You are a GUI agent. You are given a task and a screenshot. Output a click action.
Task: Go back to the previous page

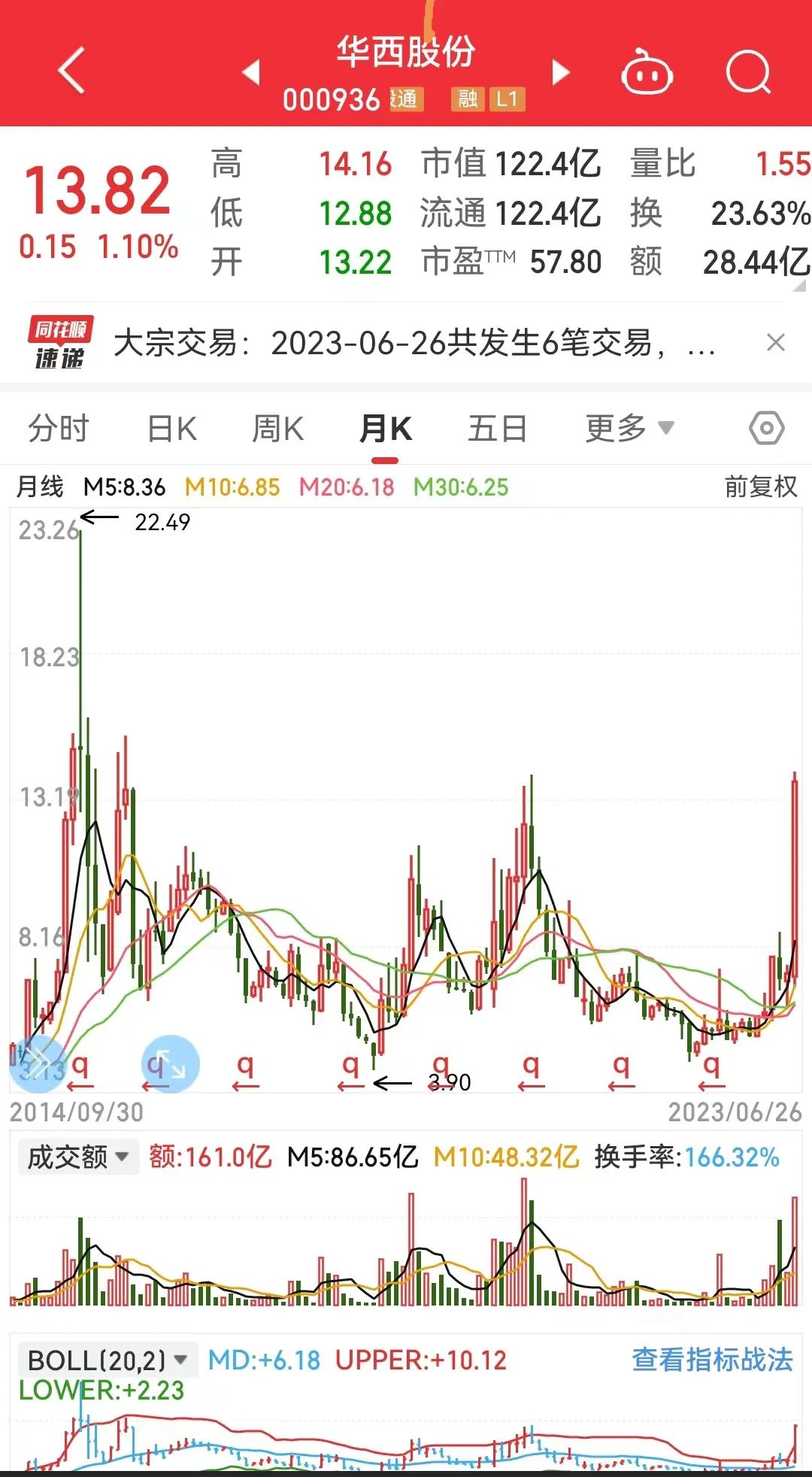coord(71,71)
